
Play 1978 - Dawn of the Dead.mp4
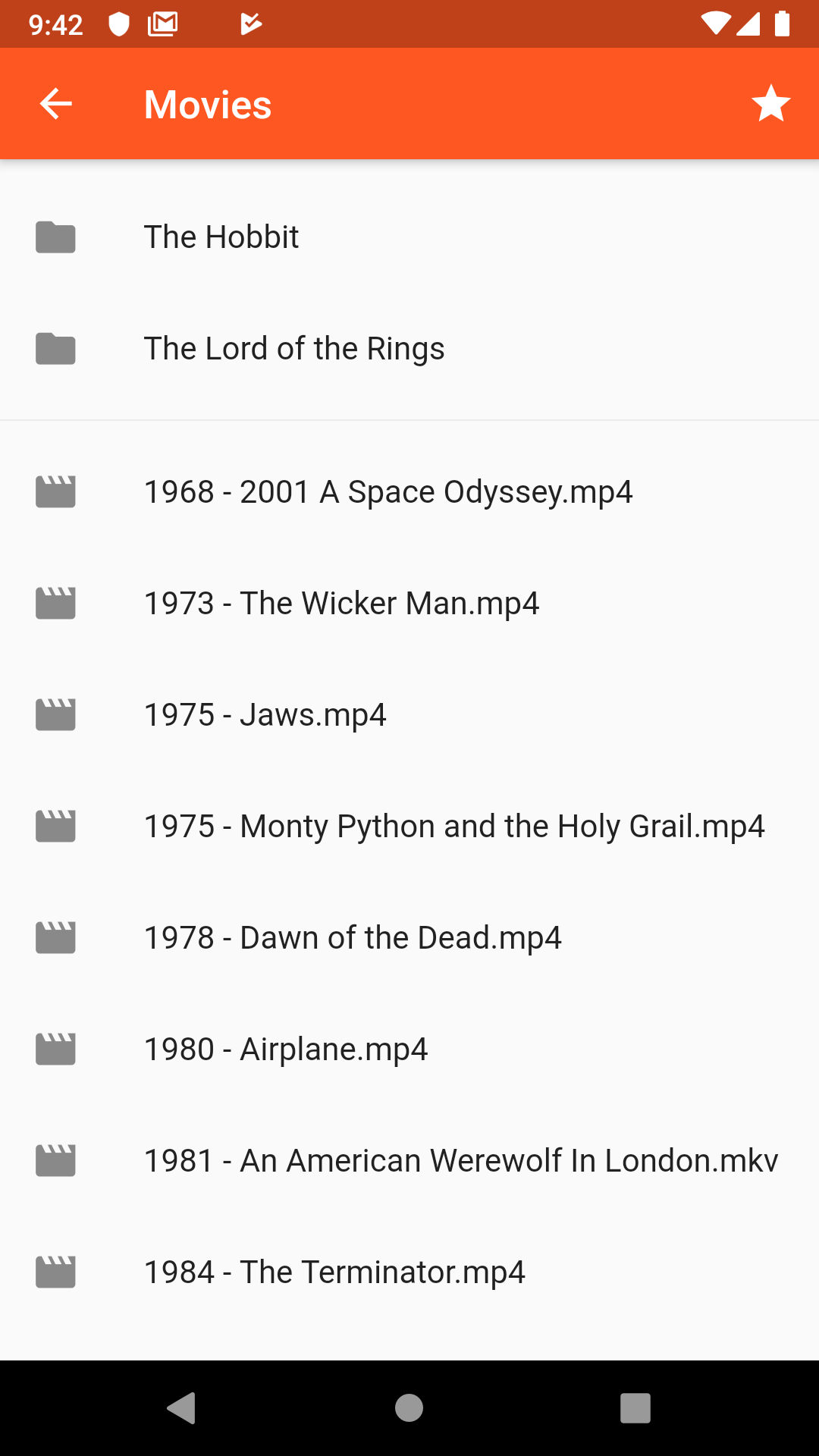409,938
